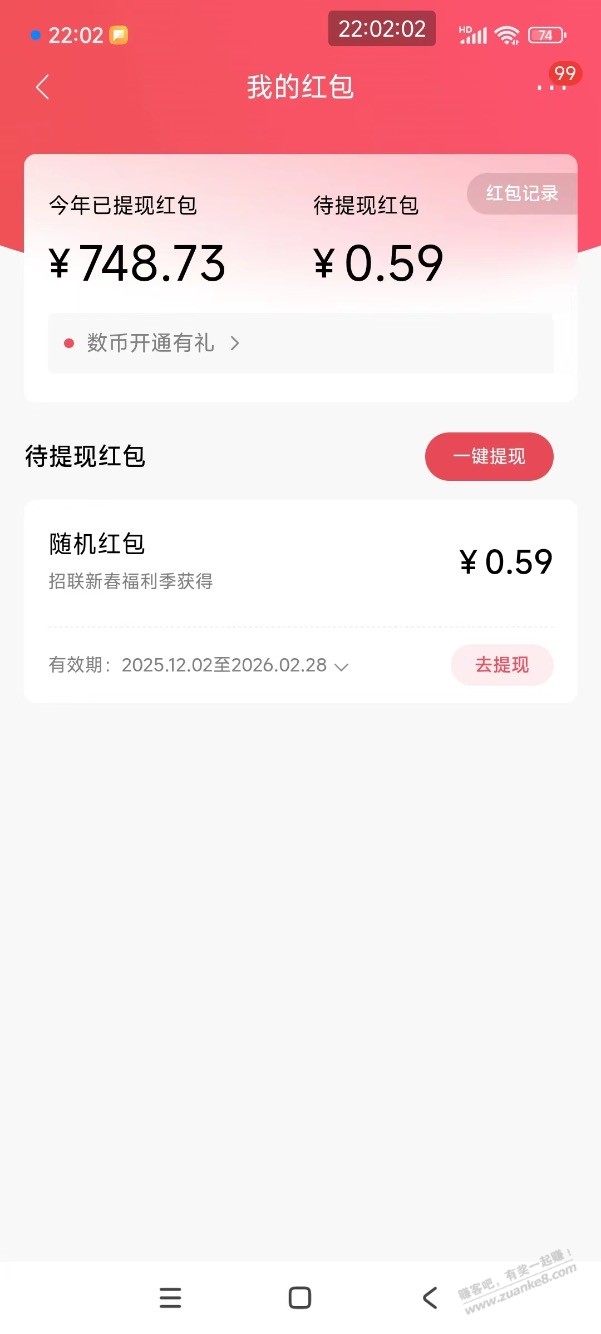The image size is (601, 1334).
Task: Tap 去提现 on the 随机红包 card
Action: [502, 665]
